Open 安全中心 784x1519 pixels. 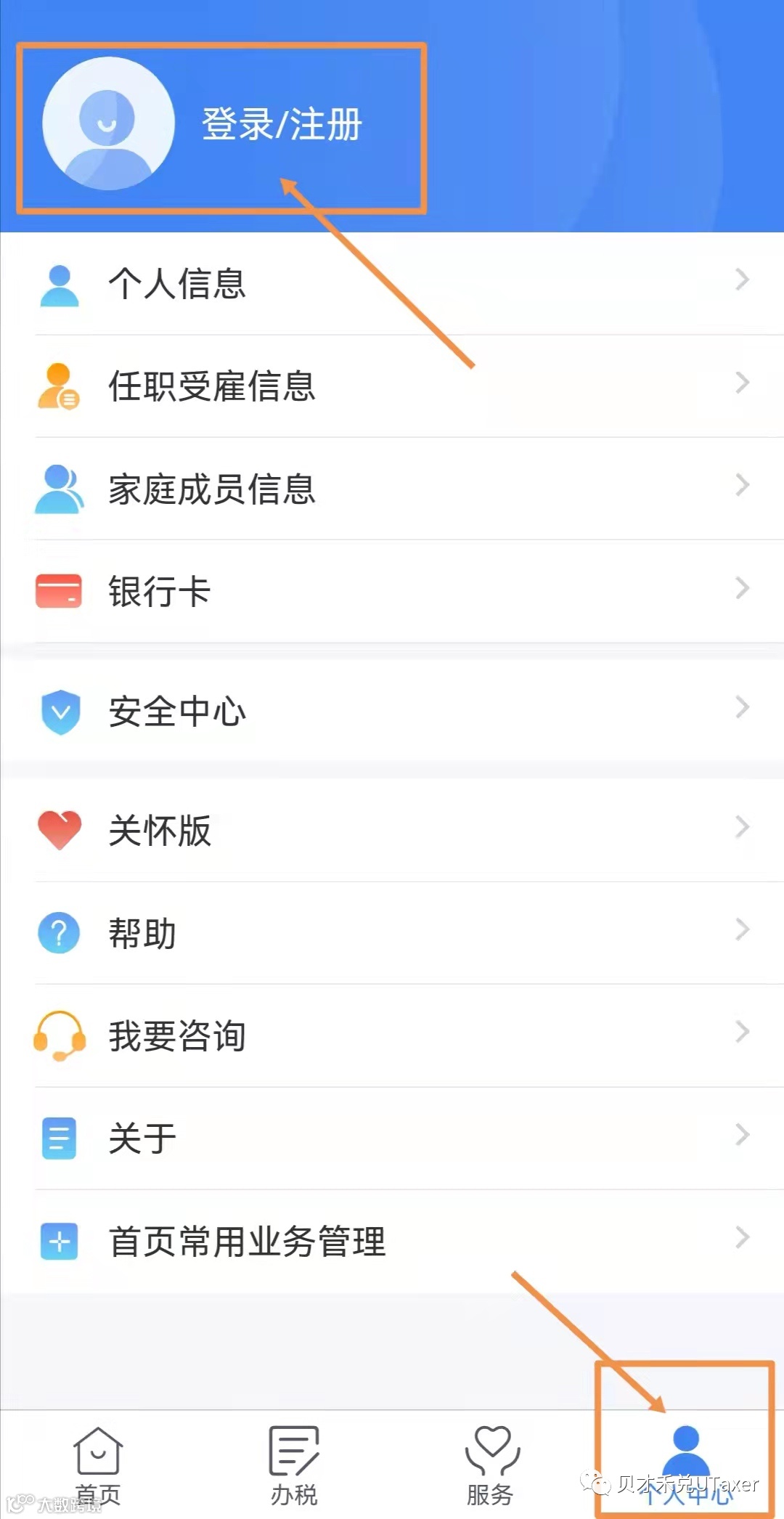click(x=392, y=711)
